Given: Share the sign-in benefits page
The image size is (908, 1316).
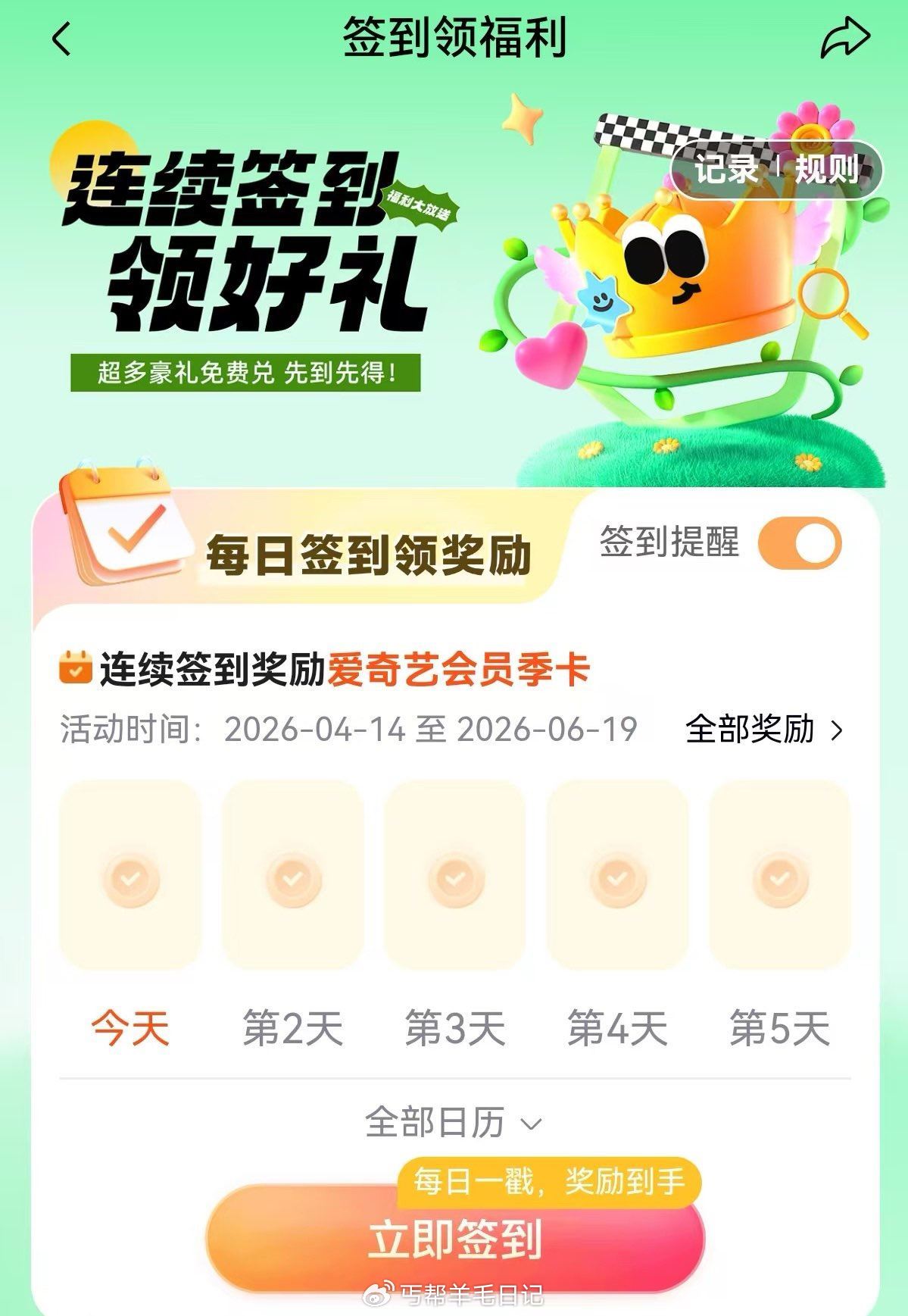Looking at the screenshot, I should click(845, 39).
